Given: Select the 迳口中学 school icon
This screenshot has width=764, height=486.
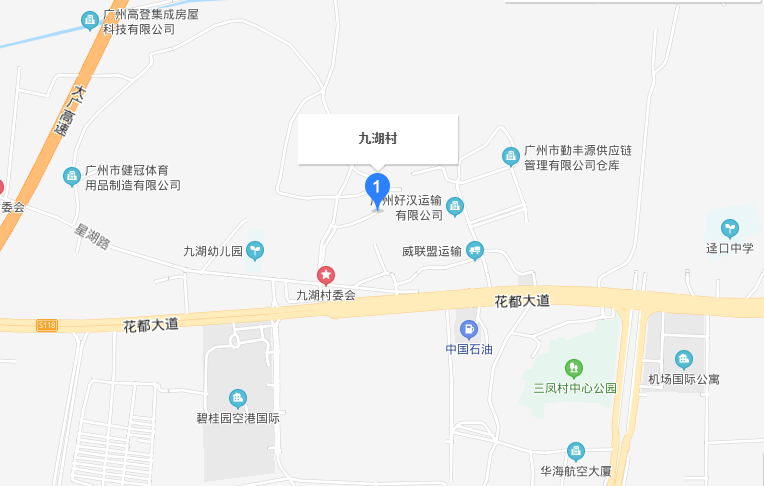Looking at the screenshot, I should tap(729, 228).
